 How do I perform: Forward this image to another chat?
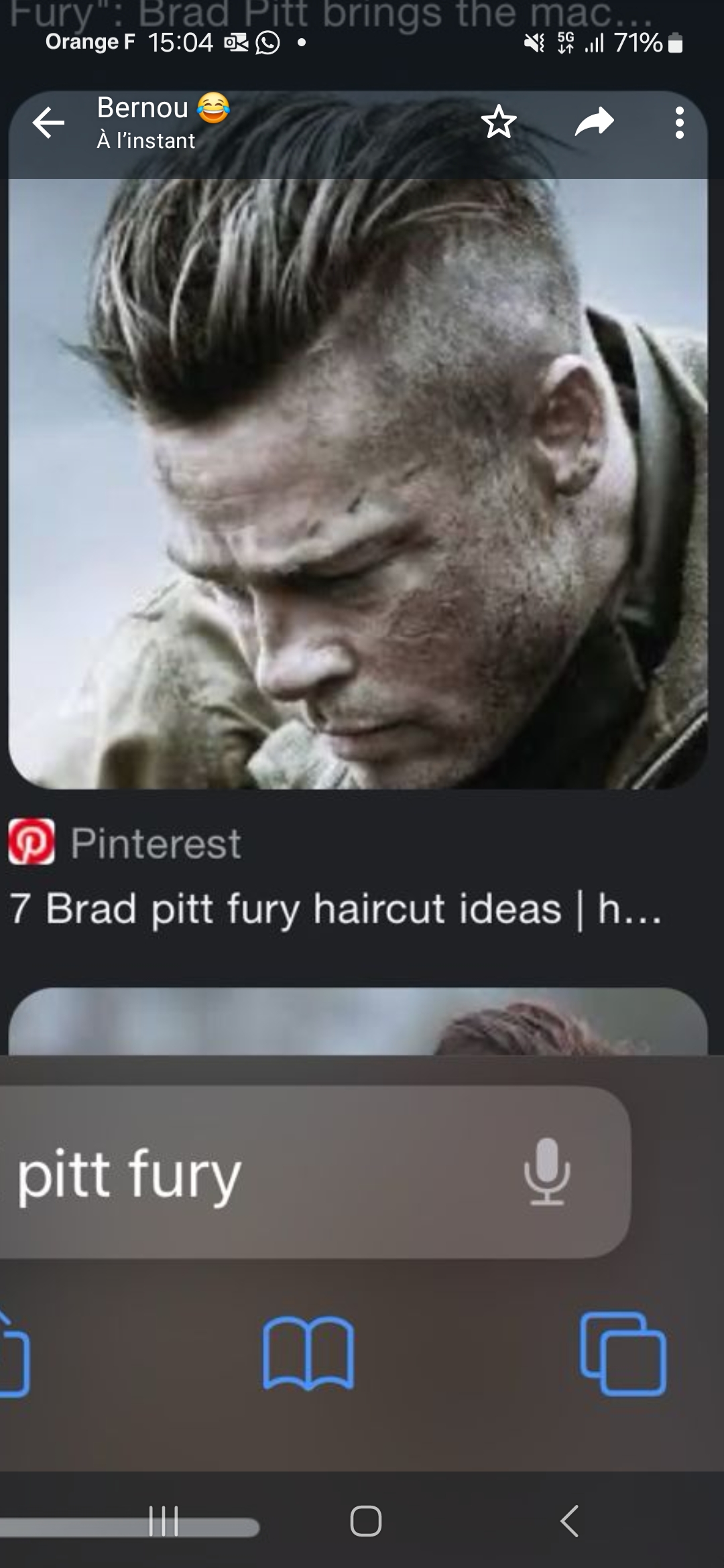(594, 123)
